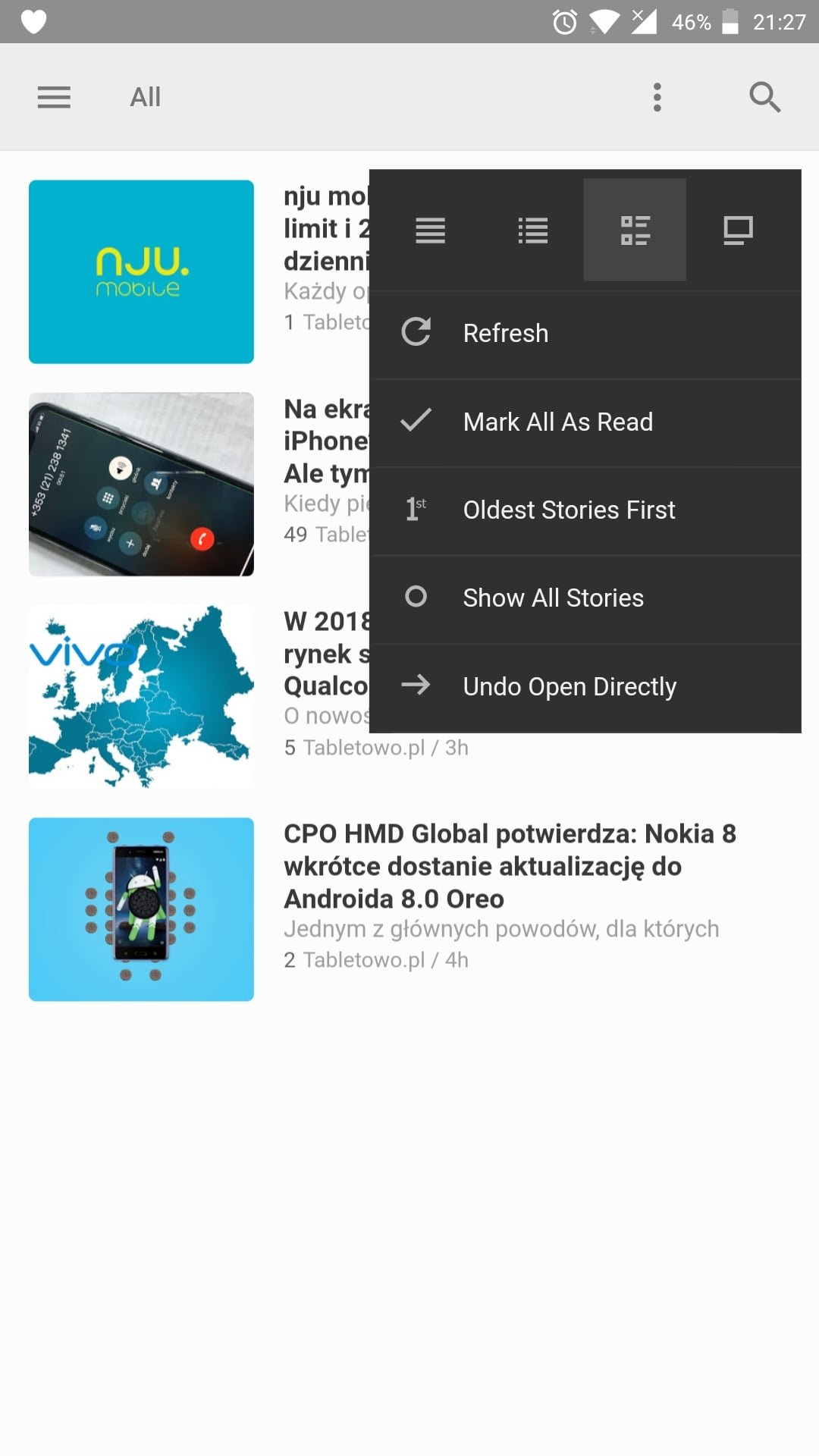819x1456 pixels.
Task: Tap the three-dot overflow menu icon
Action: click(x=657, y=97)
